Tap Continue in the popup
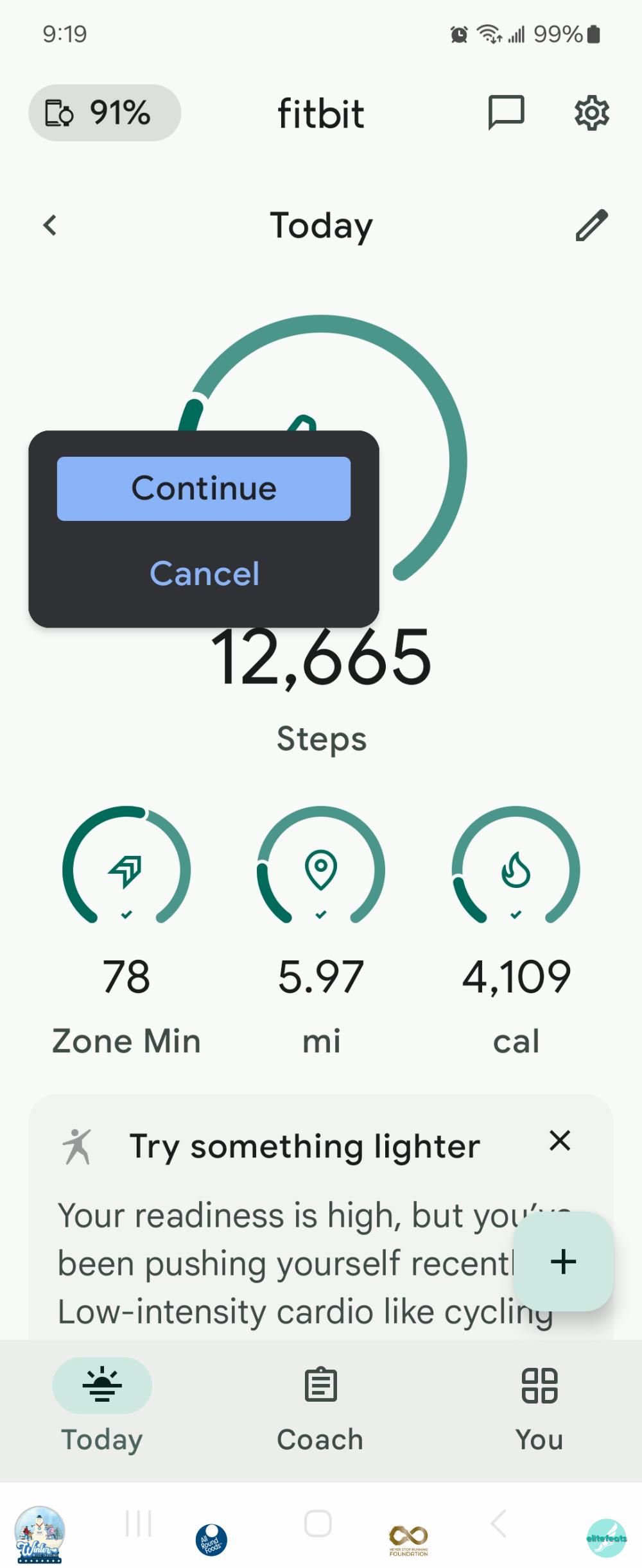 pos(204,488)
